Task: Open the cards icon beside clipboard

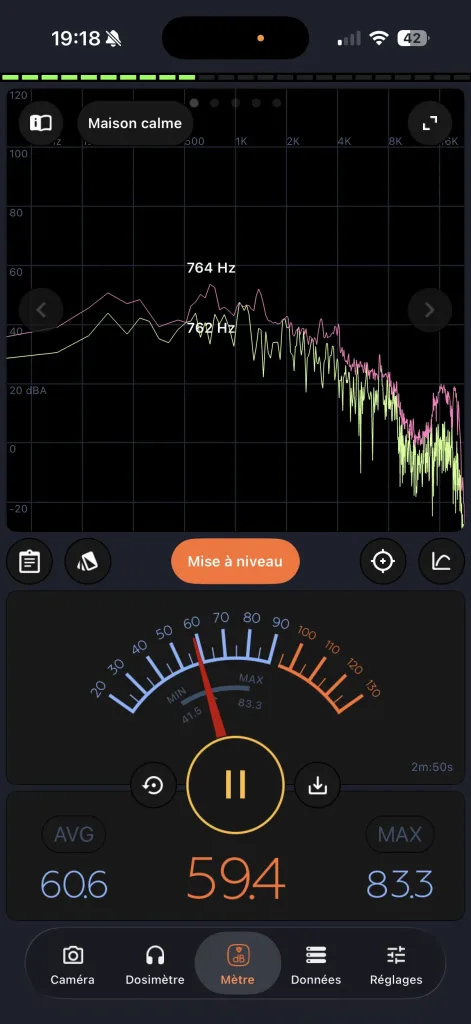Action: tap(88, 561)
